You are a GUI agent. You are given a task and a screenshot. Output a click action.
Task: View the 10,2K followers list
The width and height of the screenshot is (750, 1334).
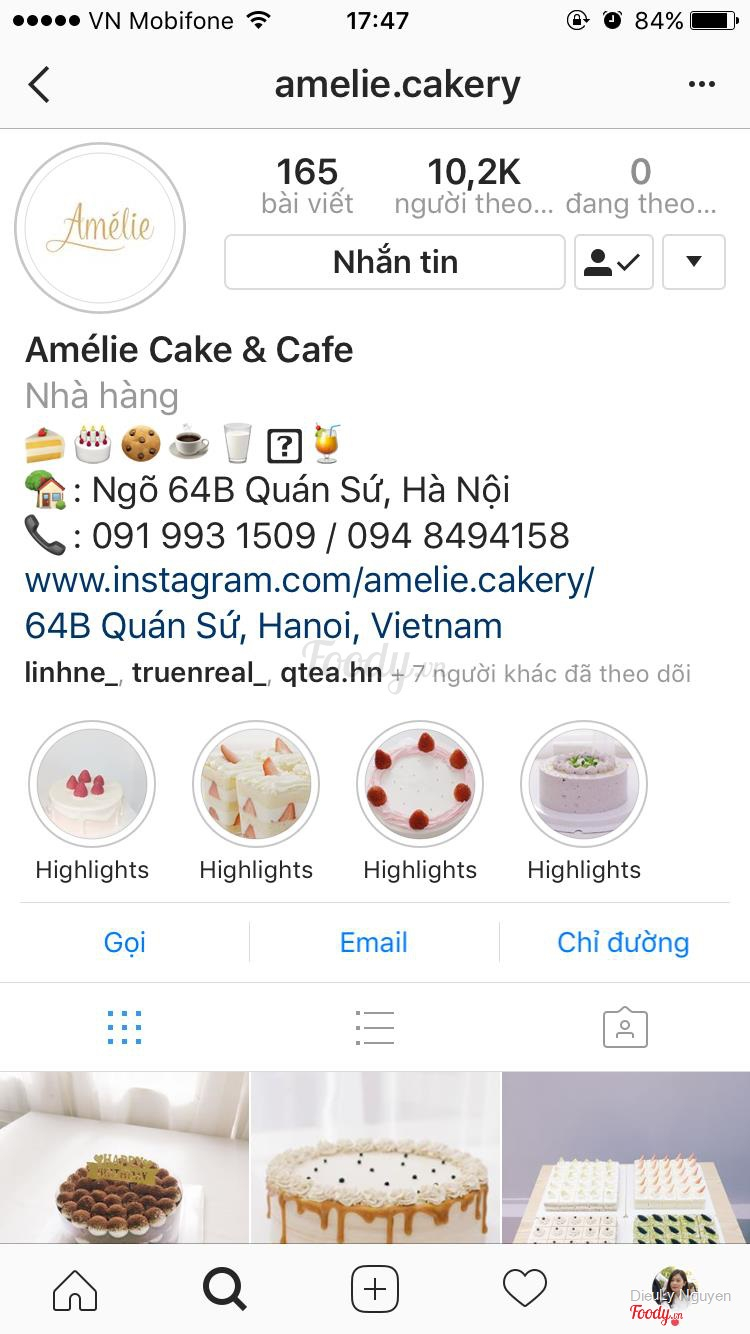pyautogui.click(x=474, y=187)
